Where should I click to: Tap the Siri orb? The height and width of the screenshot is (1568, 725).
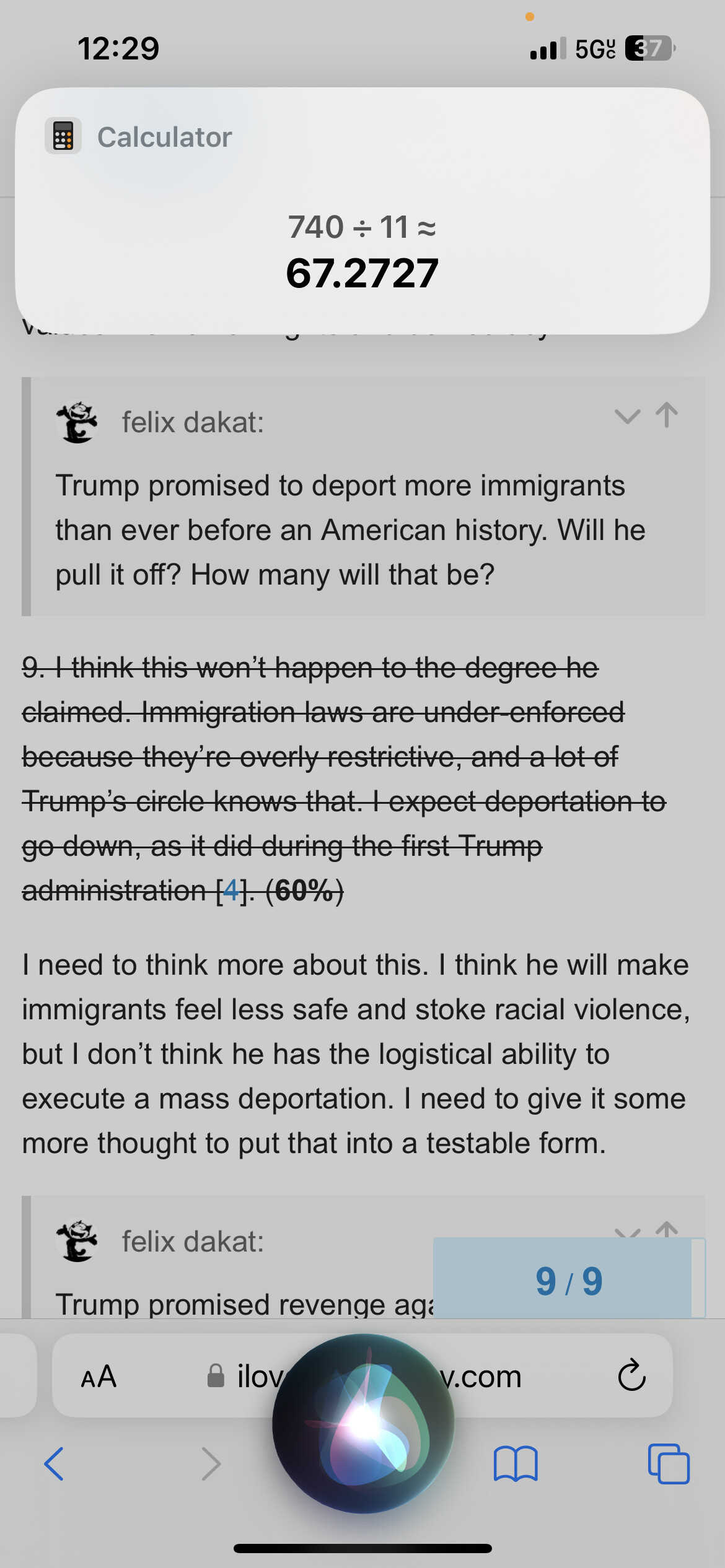click(363, 1423)
